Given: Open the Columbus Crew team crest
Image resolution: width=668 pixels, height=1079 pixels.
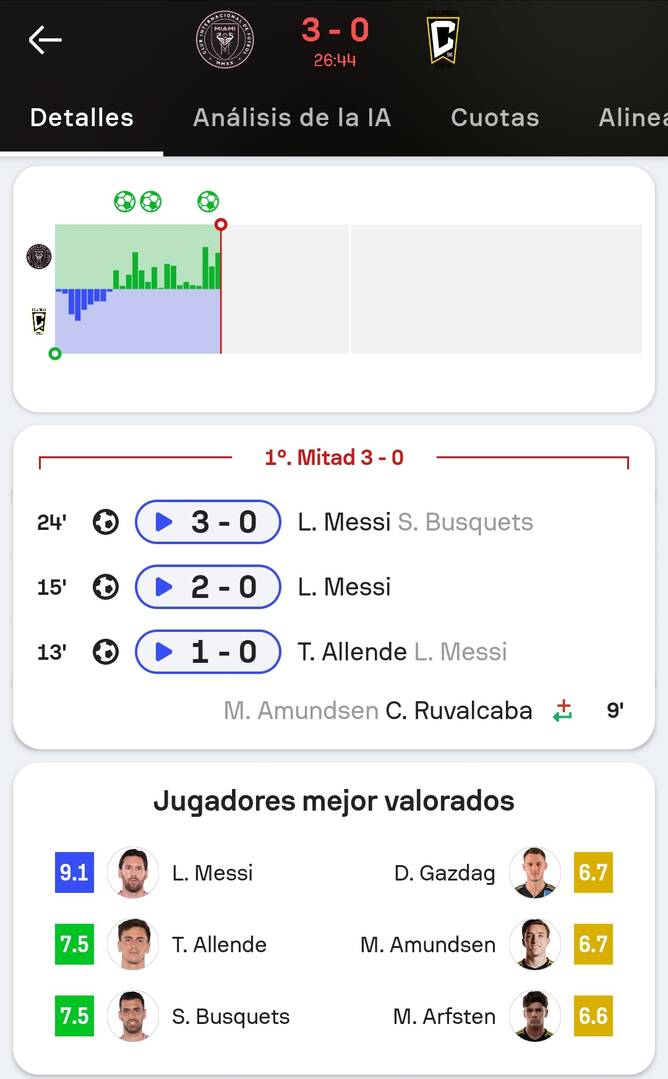Looking at the screenshot, I should pos(443,40).
